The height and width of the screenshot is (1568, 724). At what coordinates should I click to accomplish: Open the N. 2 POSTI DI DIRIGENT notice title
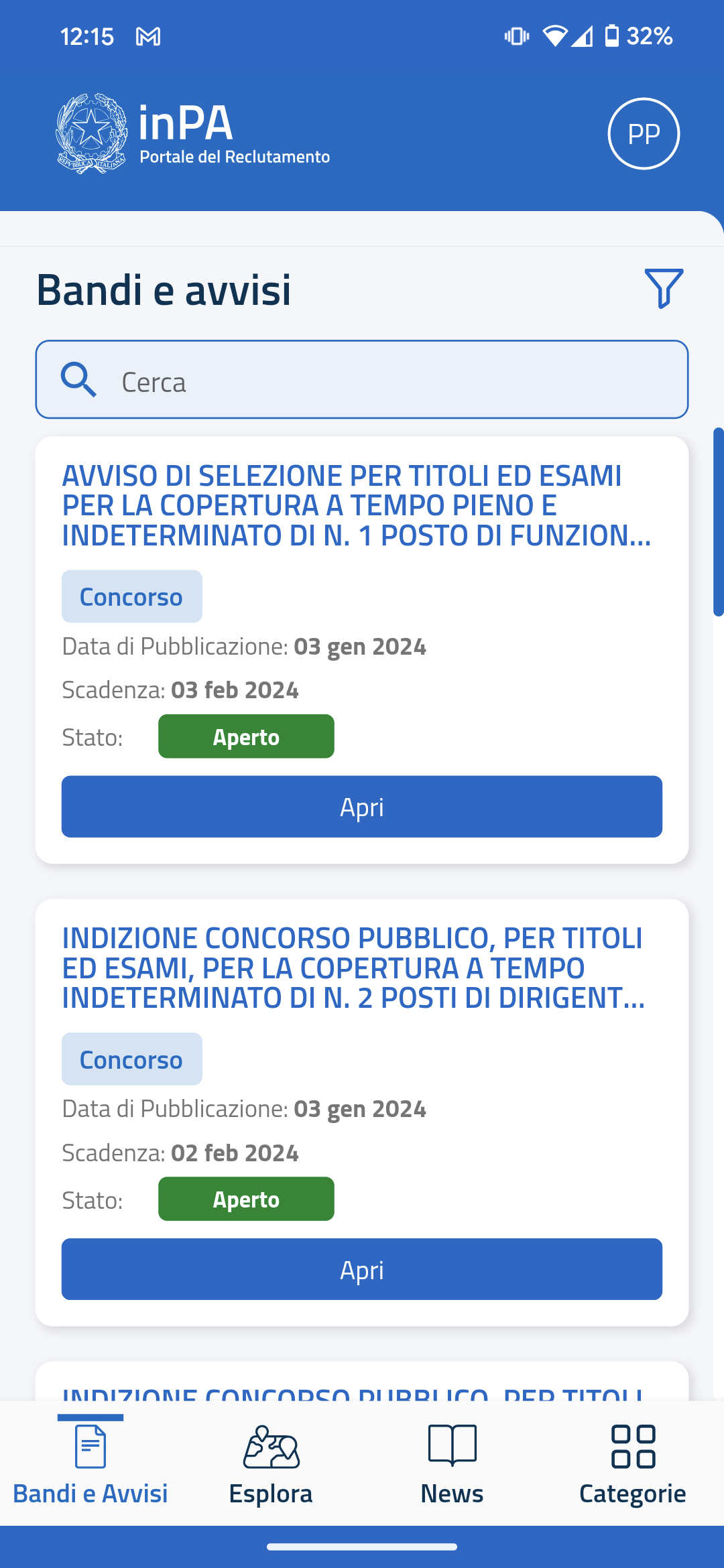[x=353, y=968]
